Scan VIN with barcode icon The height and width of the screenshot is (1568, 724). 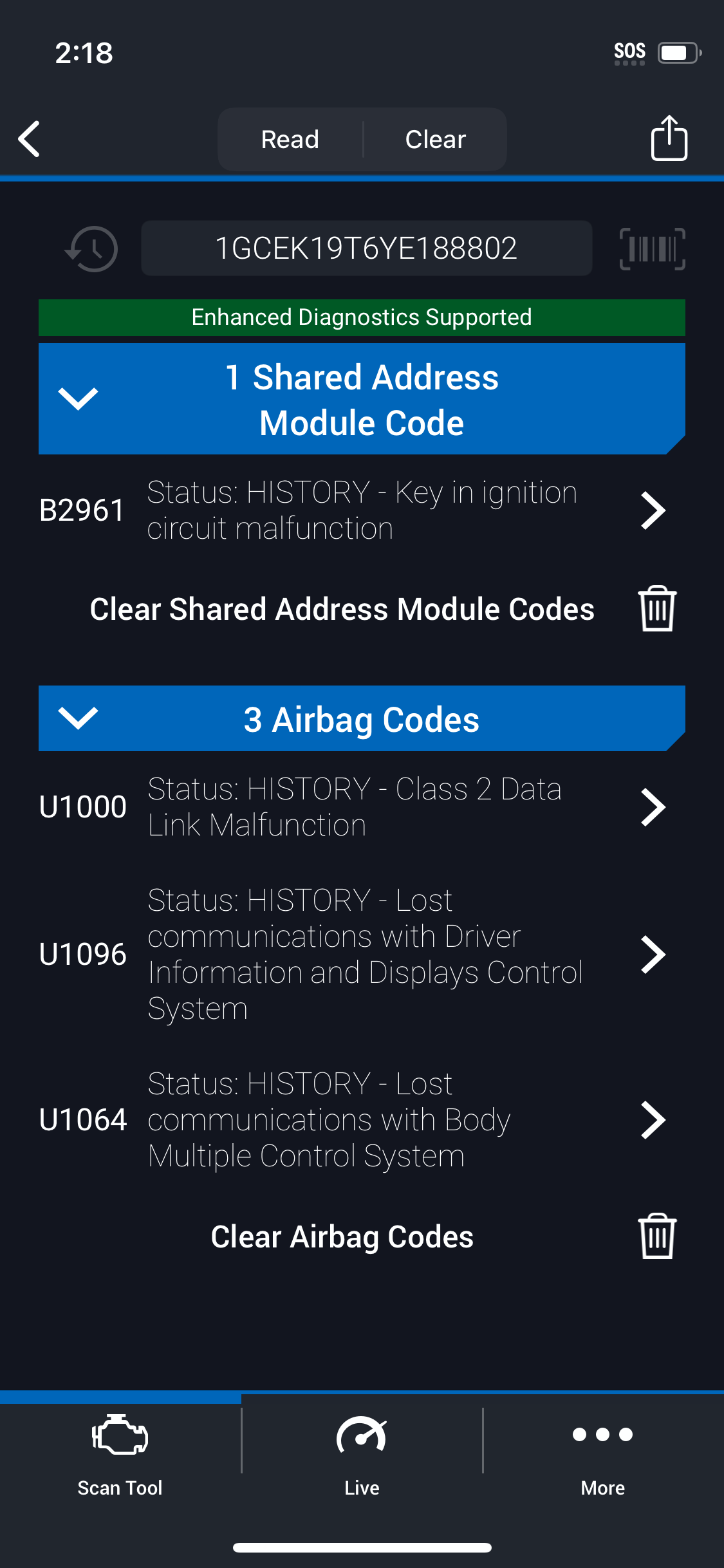[x=653, y=248]
